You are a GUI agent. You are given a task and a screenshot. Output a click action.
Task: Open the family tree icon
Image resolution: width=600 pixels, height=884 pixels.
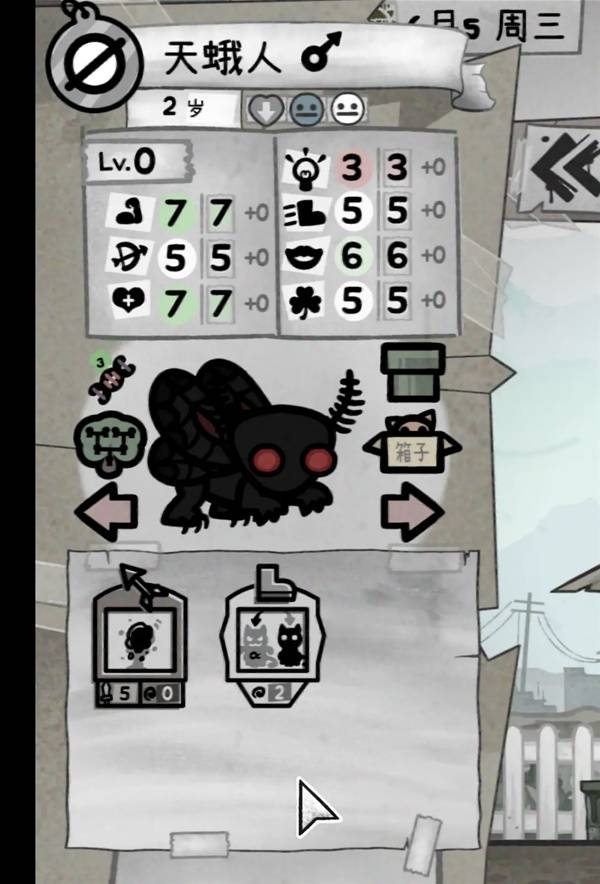(109, 439)
